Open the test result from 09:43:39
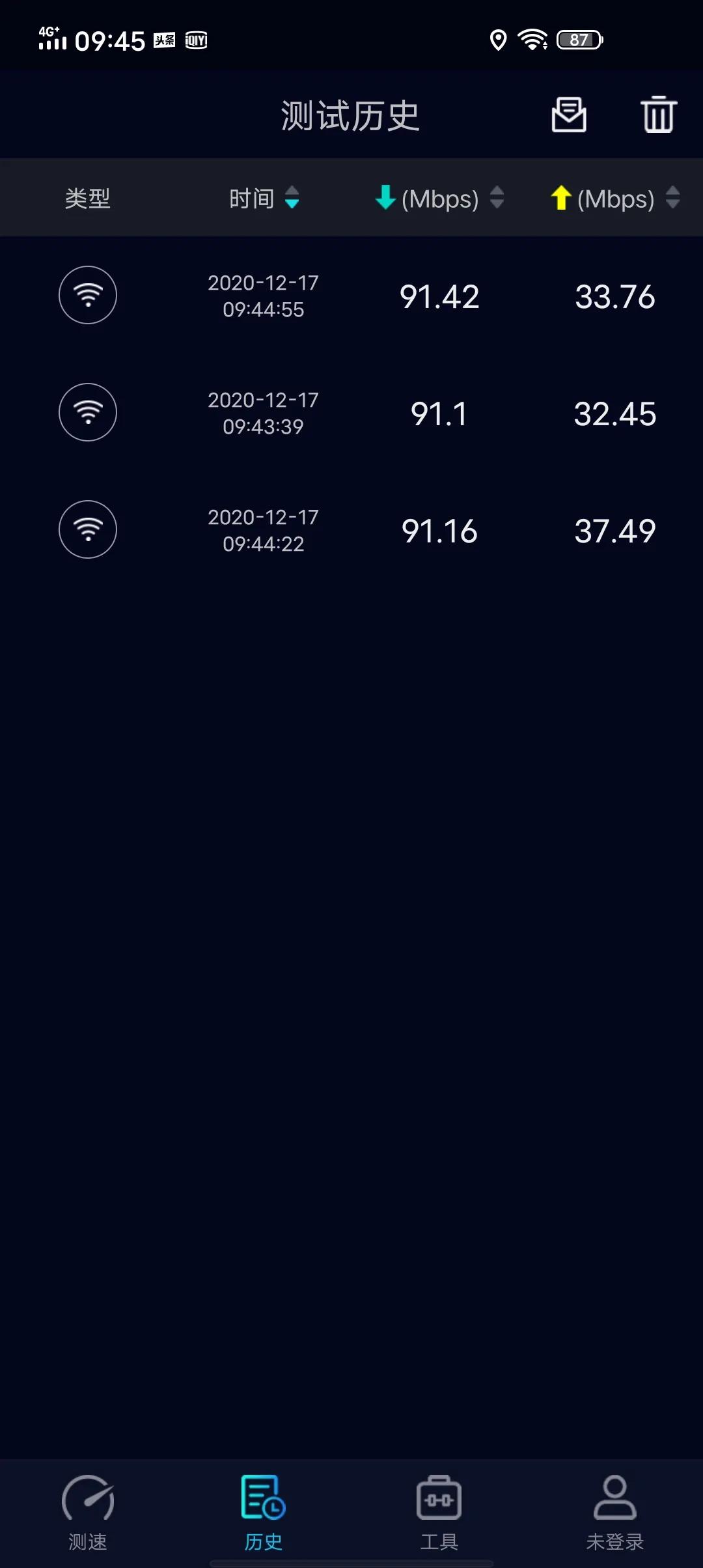This screenshot has height=1568, width=703. click(x=351, y=413)
